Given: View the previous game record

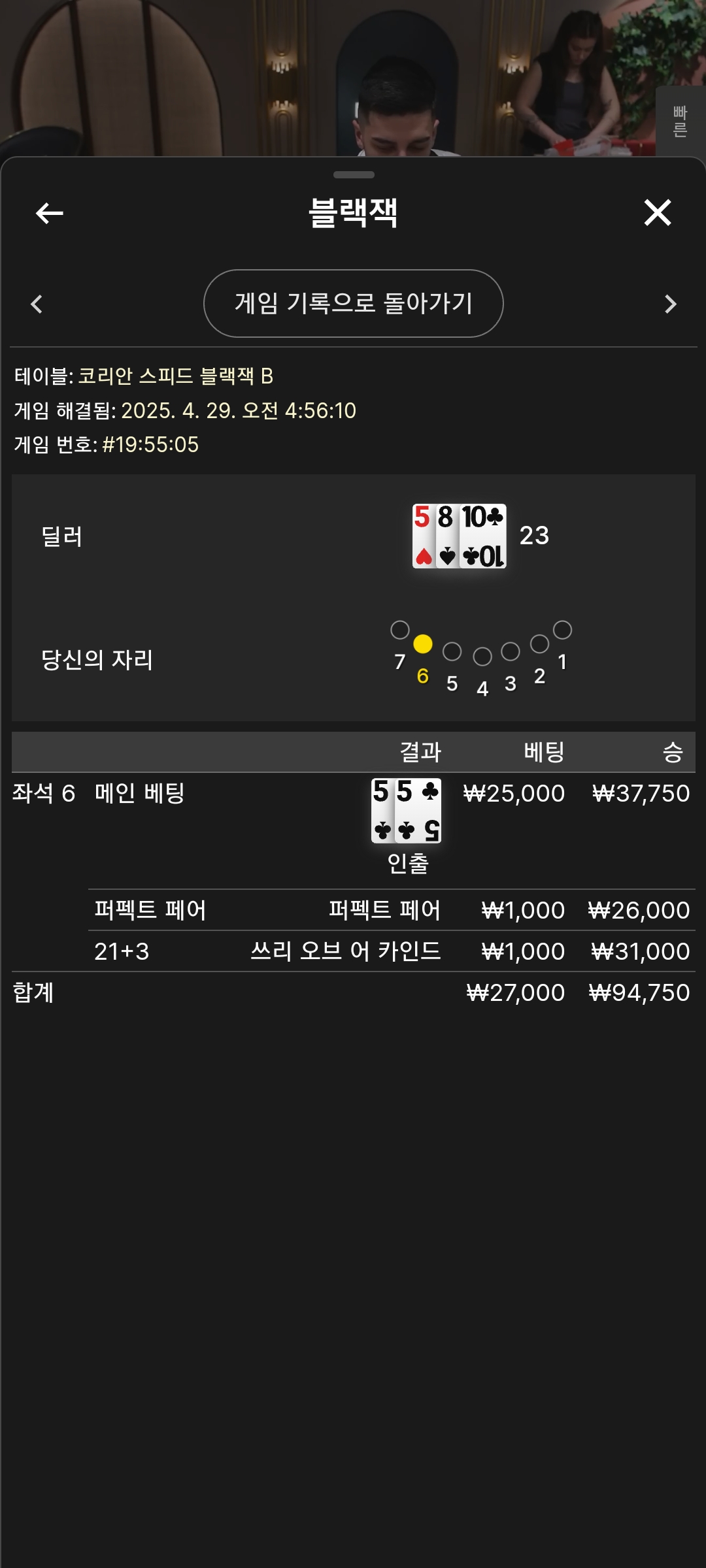Looking at the screenshot, I should coord(37,304).
